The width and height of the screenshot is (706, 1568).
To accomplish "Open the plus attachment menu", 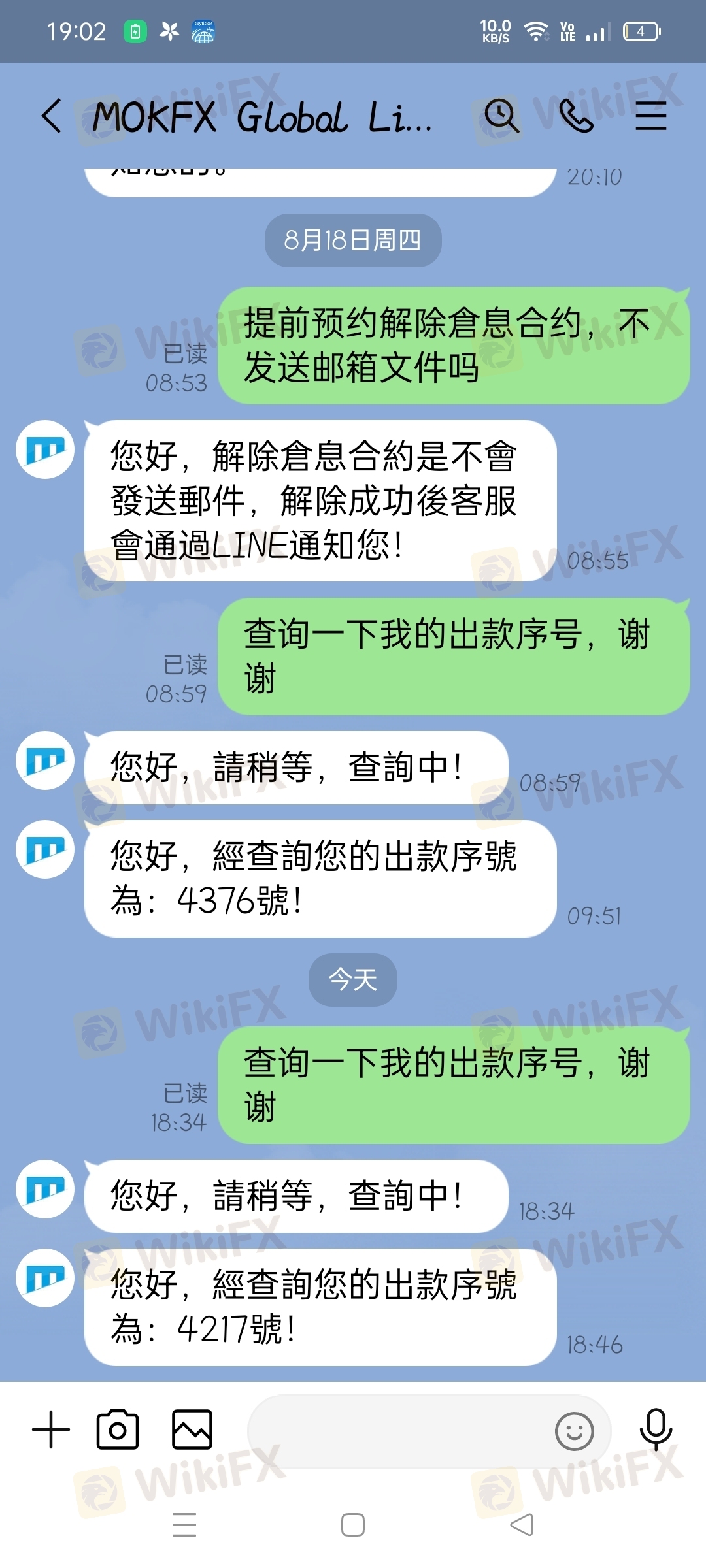I will pyautogui.click(x=51, y=1429).
